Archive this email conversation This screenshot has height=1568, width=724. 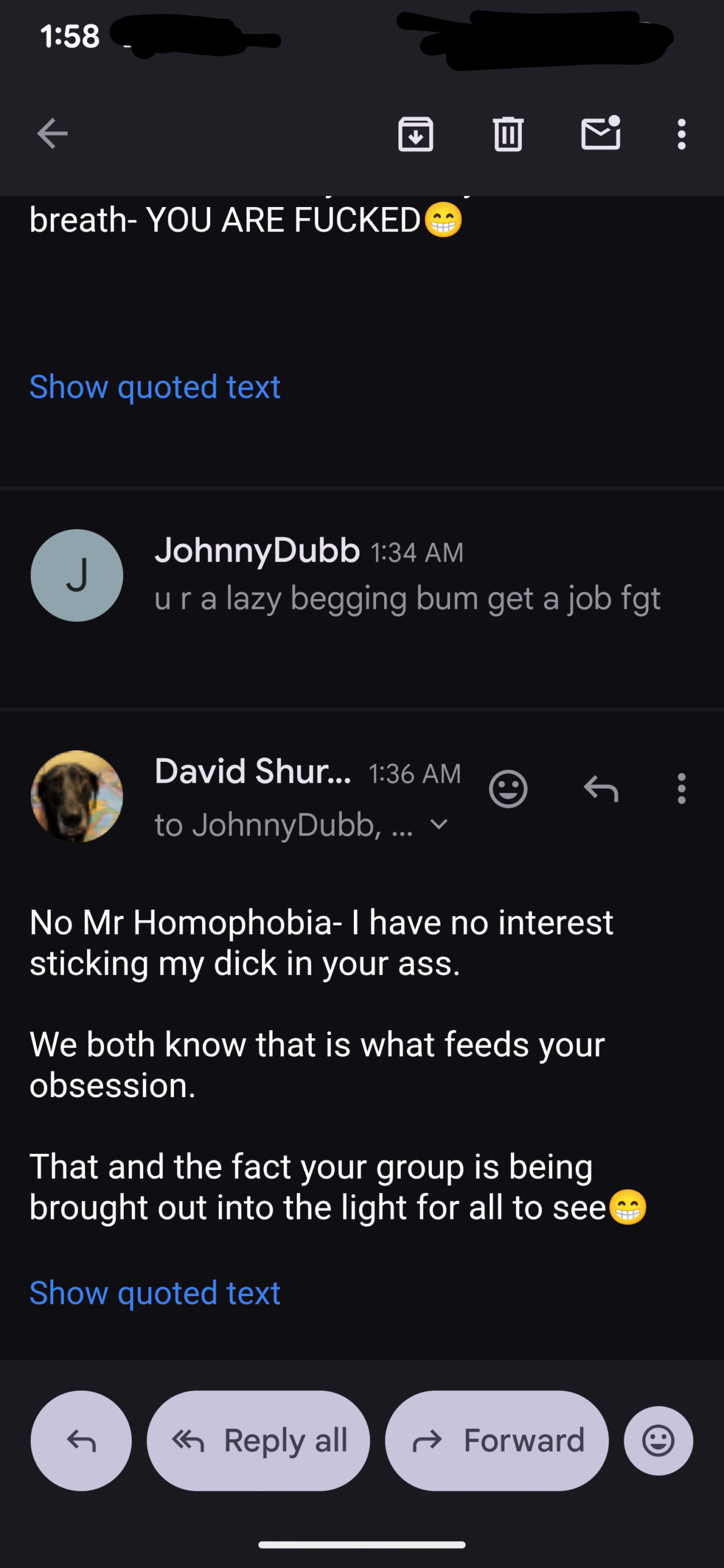416,134
